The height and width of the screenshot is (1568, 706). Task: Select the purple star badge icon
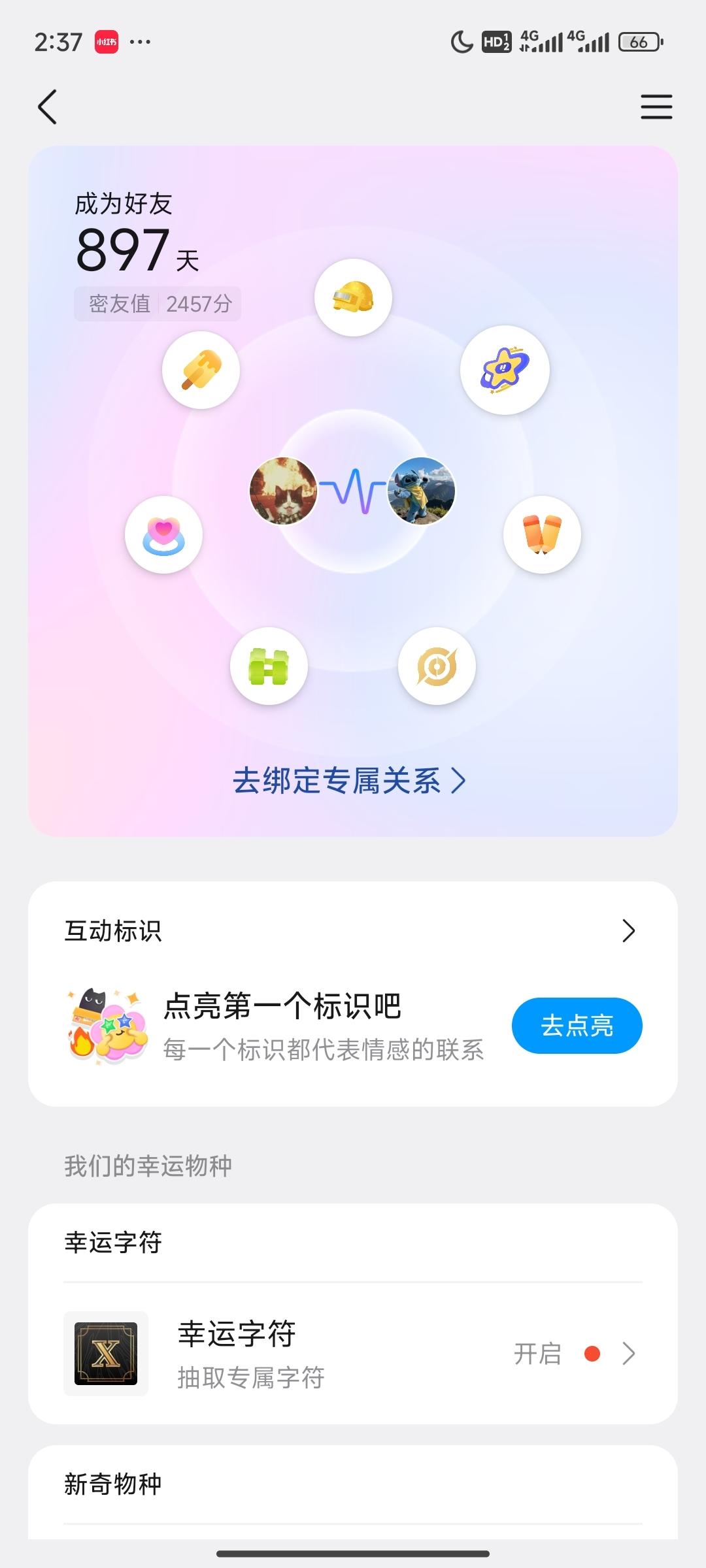pyautogui.click(x=505, y=370)
